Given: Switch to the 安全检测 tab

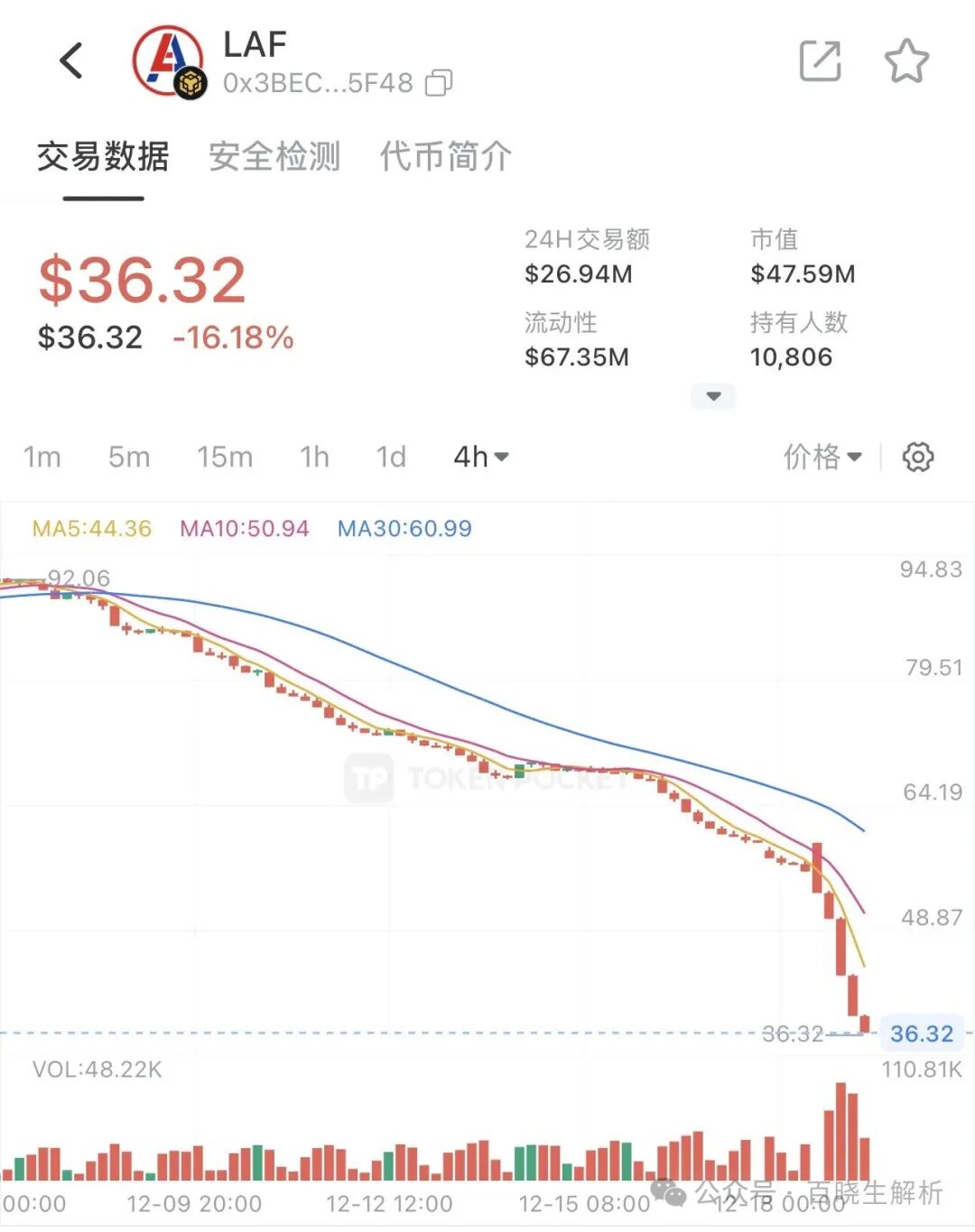Looking at the screenshot, I should click(274, 156).
